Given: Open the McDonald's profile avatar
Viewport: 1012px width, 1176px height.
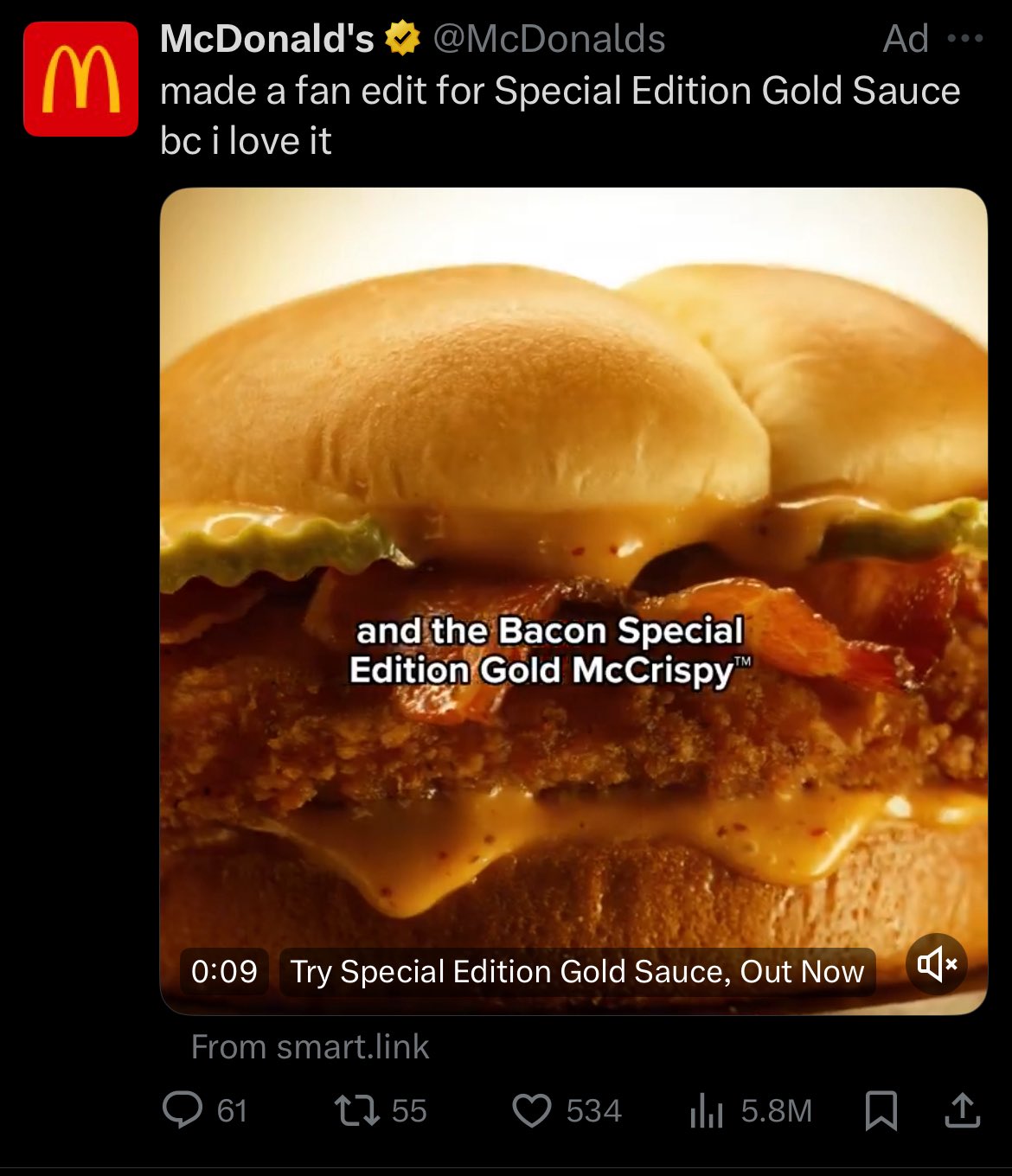Looking at the screenshot, I should (80, 80).
